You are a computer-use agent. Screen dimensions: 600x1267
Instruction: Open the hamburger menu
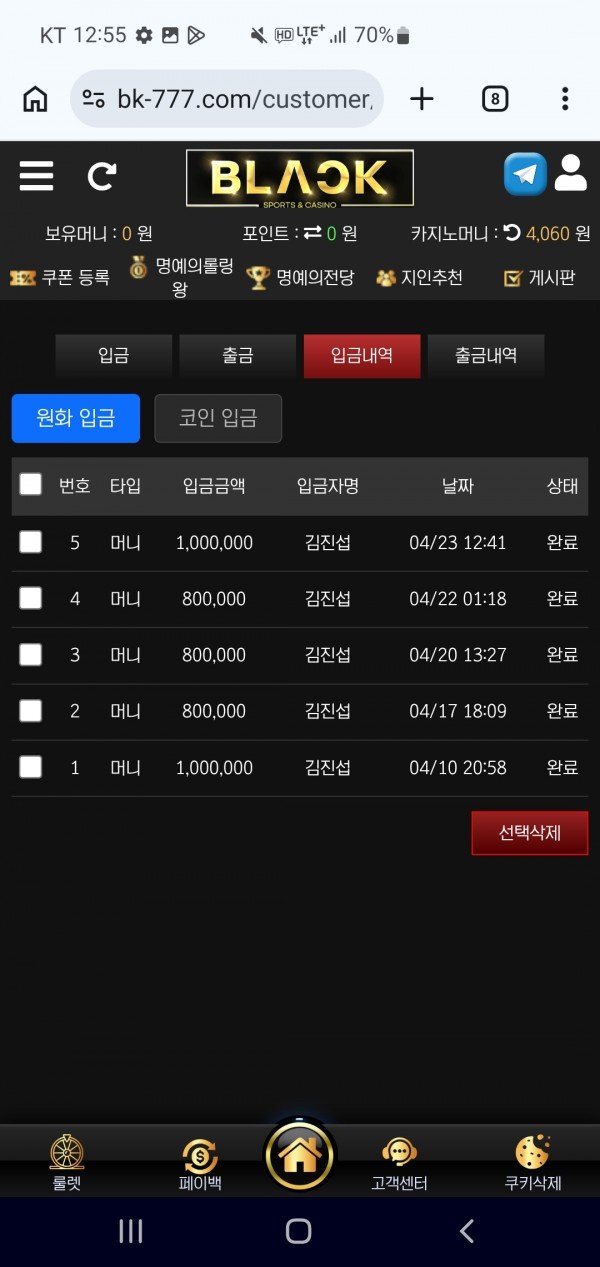pos(36,177)
